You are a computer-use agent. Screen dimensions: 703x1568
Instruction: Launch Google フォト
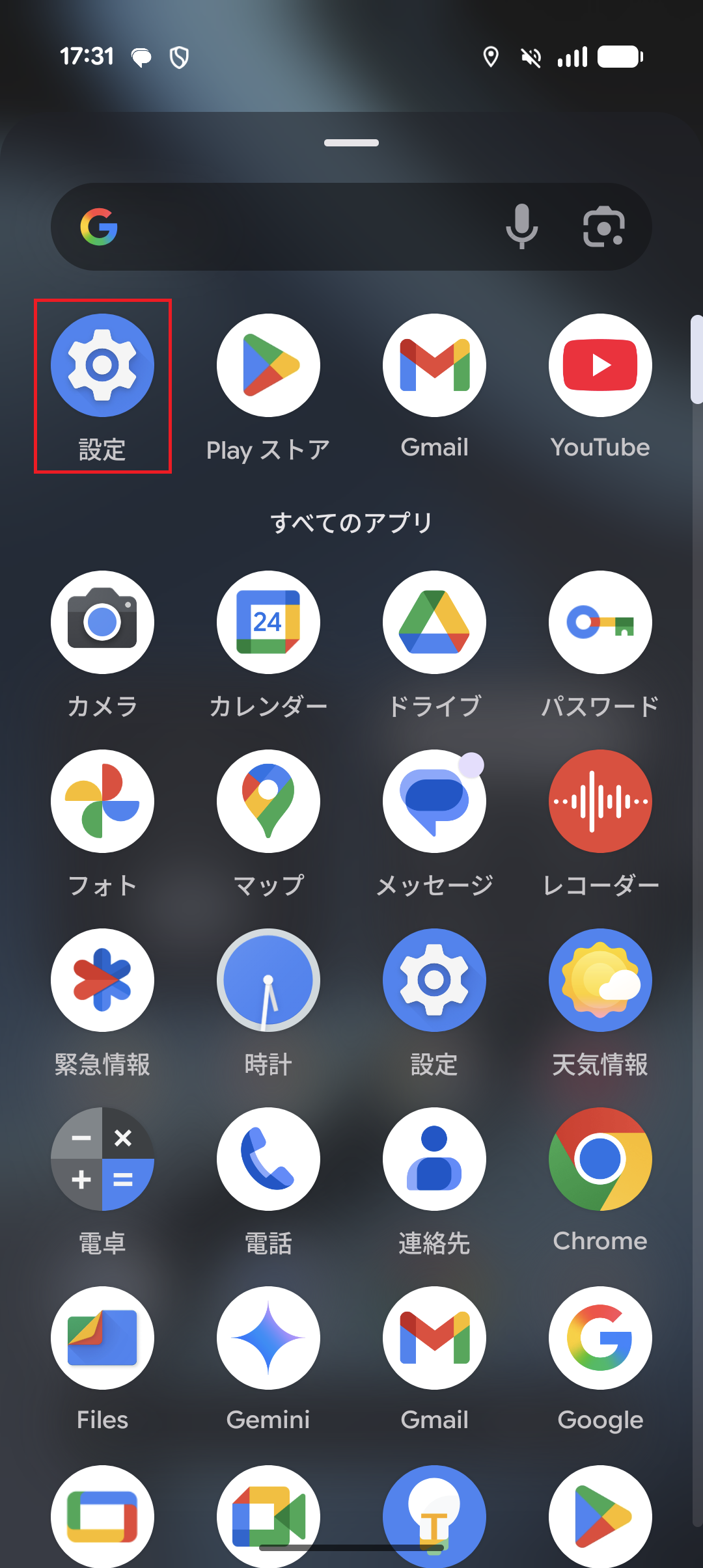(102, 801)
